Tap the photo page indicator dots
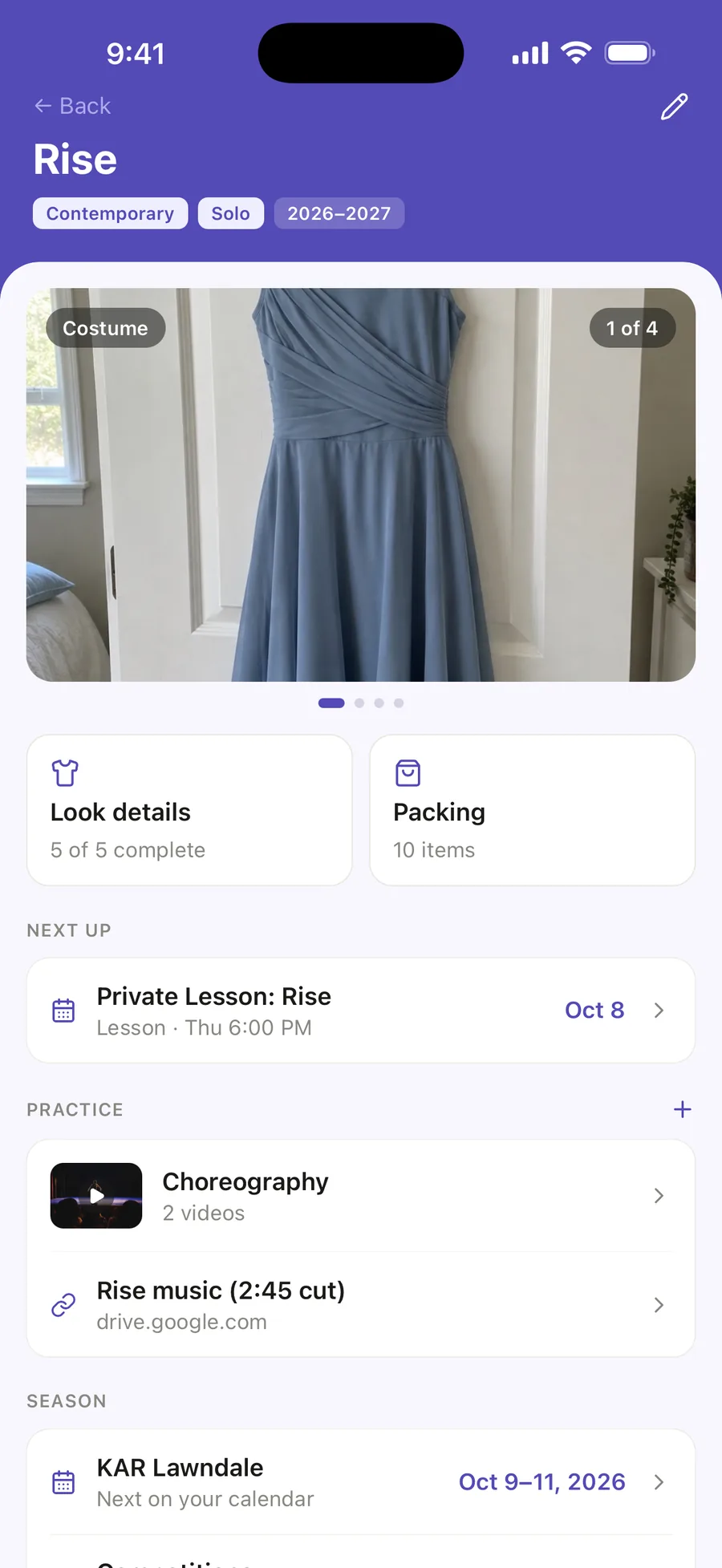722x1568 pixels. [361, 703]
